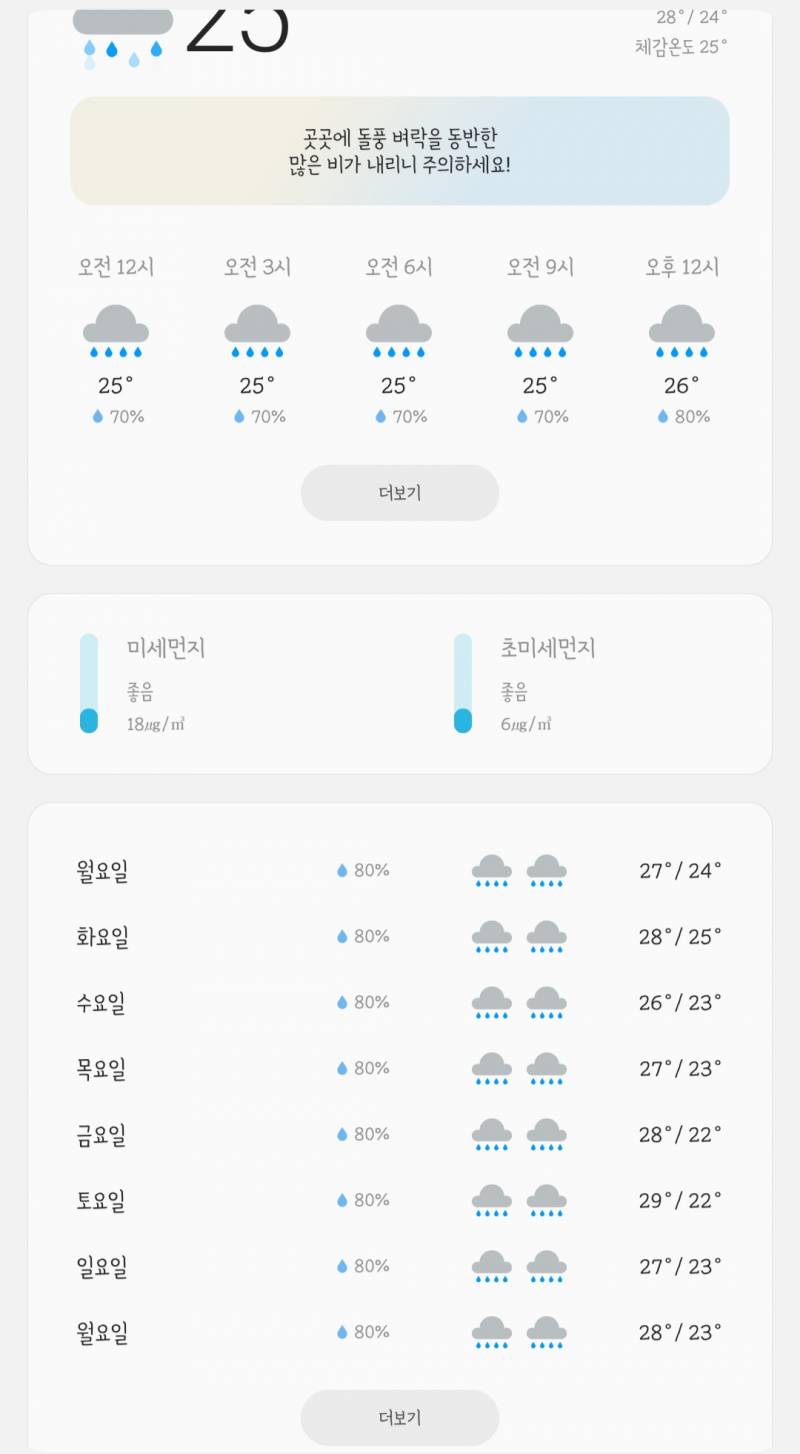Select Saturday's second rain cloud icon
Image resolution: width=800 pixels, height=1454 pixels.
click(x=547, y=1201)
